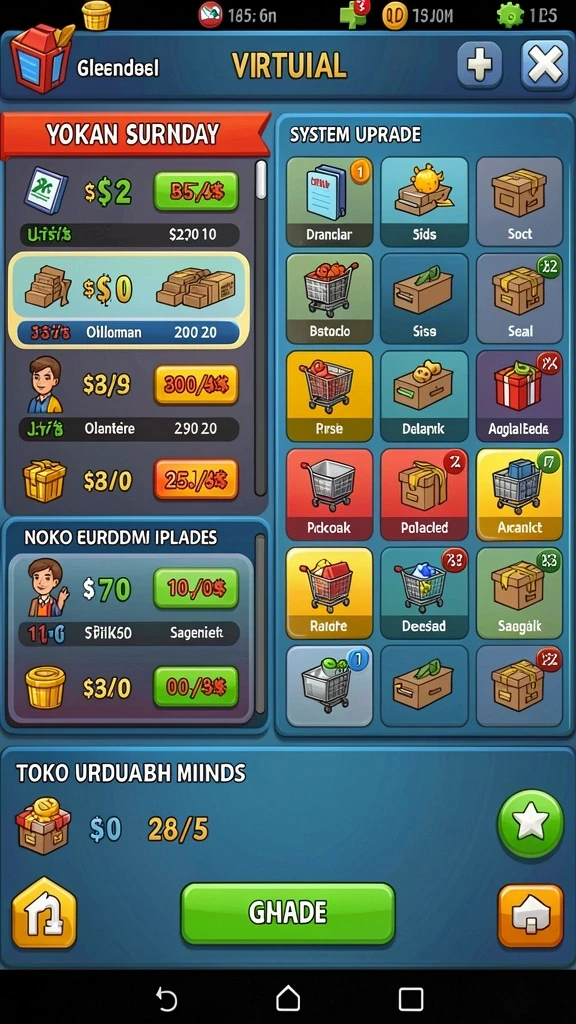Choose the Deesad cart tile
Viewport: 576px width, 1024px height.
pyautogui.click(x=424, y=593)
